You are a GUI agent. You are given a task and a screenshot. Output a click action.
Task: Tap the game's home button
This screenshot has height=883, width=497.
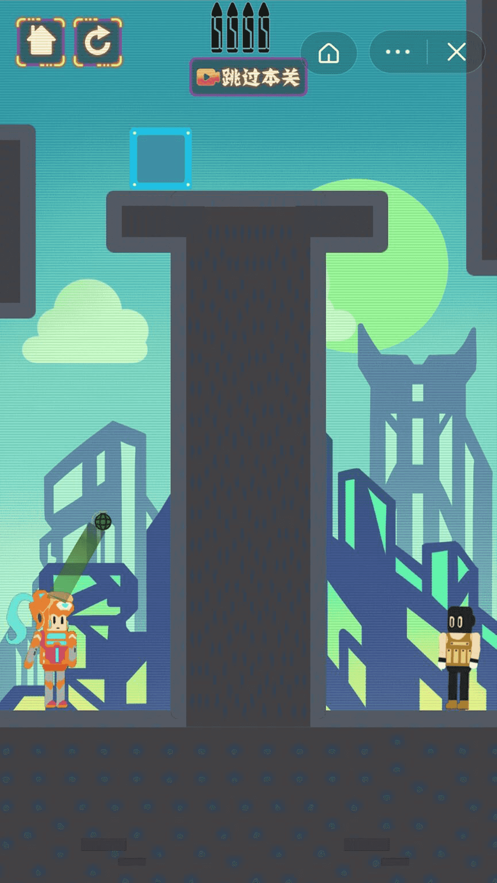pos(41,42)
